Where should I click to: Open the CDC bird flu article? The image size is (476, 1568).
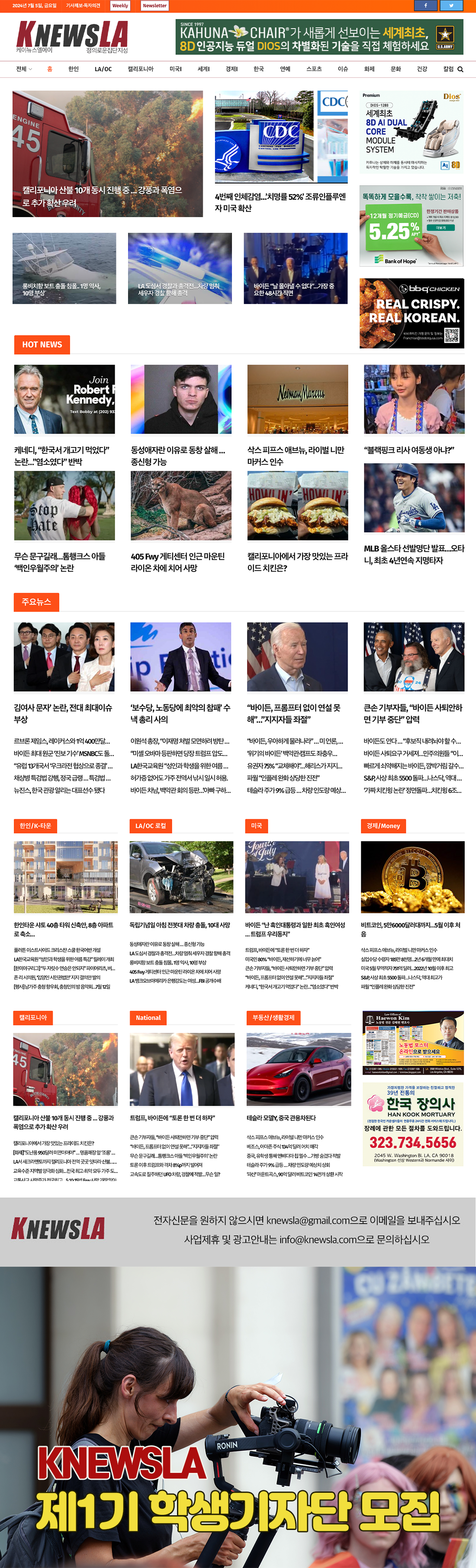pyautogui.click(x=280, y=202)
